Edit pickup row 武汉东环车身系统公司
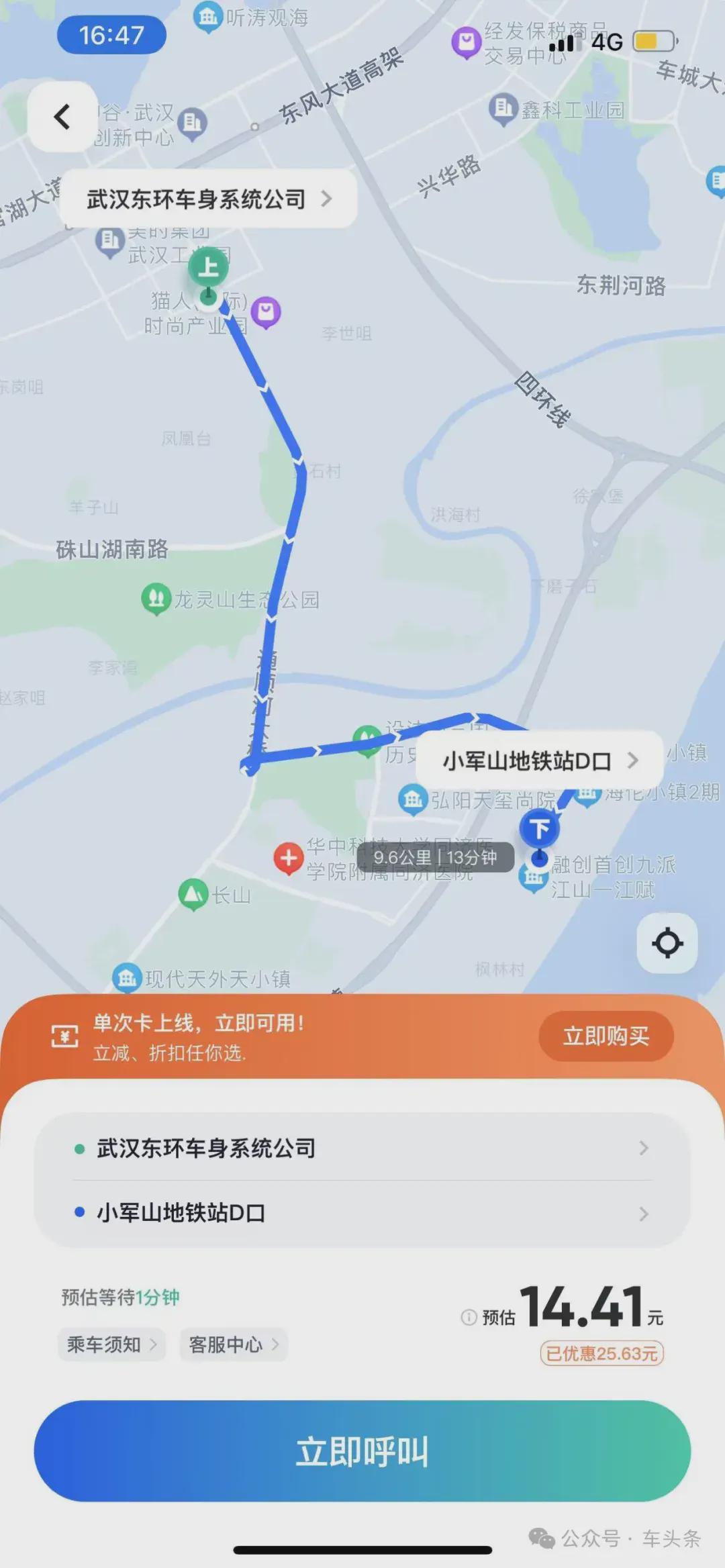The height and width of the screenshot is (1568, 725). (362, 1148)
